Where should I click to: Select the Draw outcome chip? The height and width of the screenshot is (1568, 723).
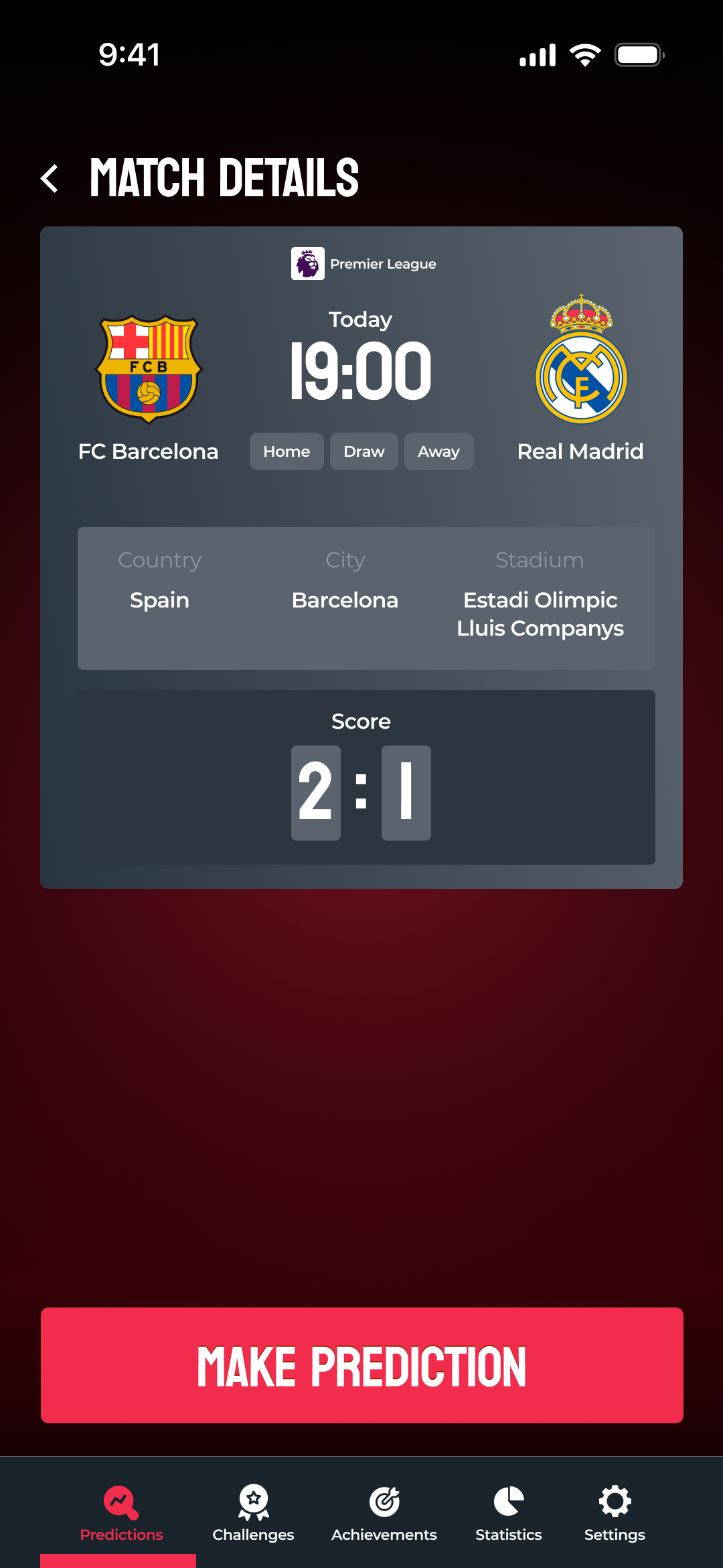364,451
